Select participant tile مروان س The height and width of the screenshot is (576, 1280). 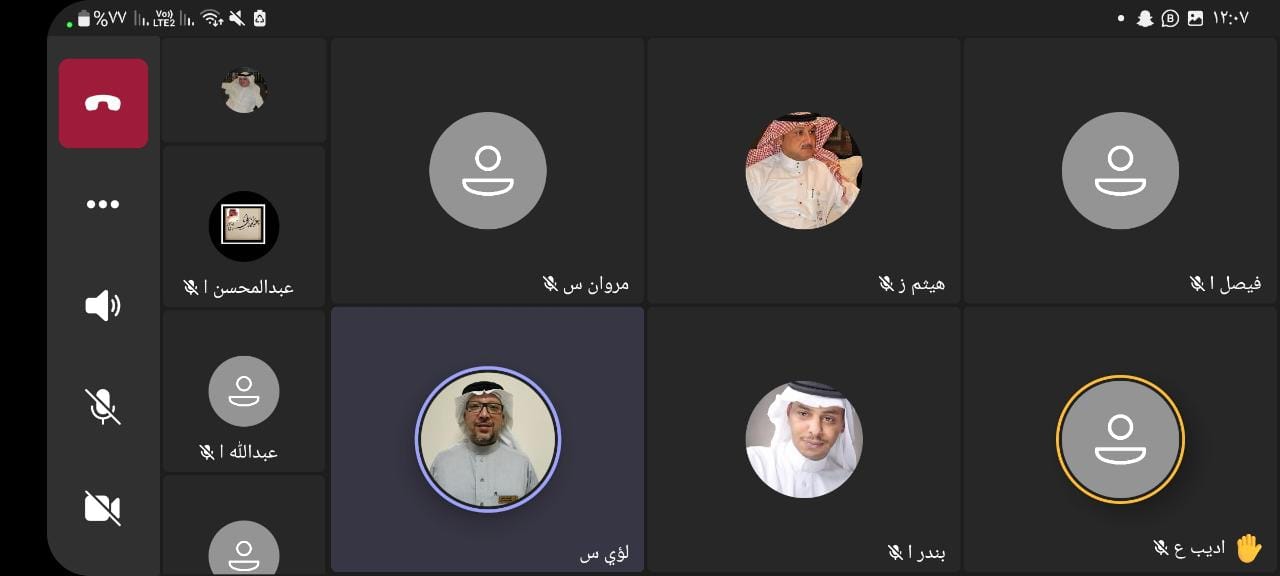487,171
